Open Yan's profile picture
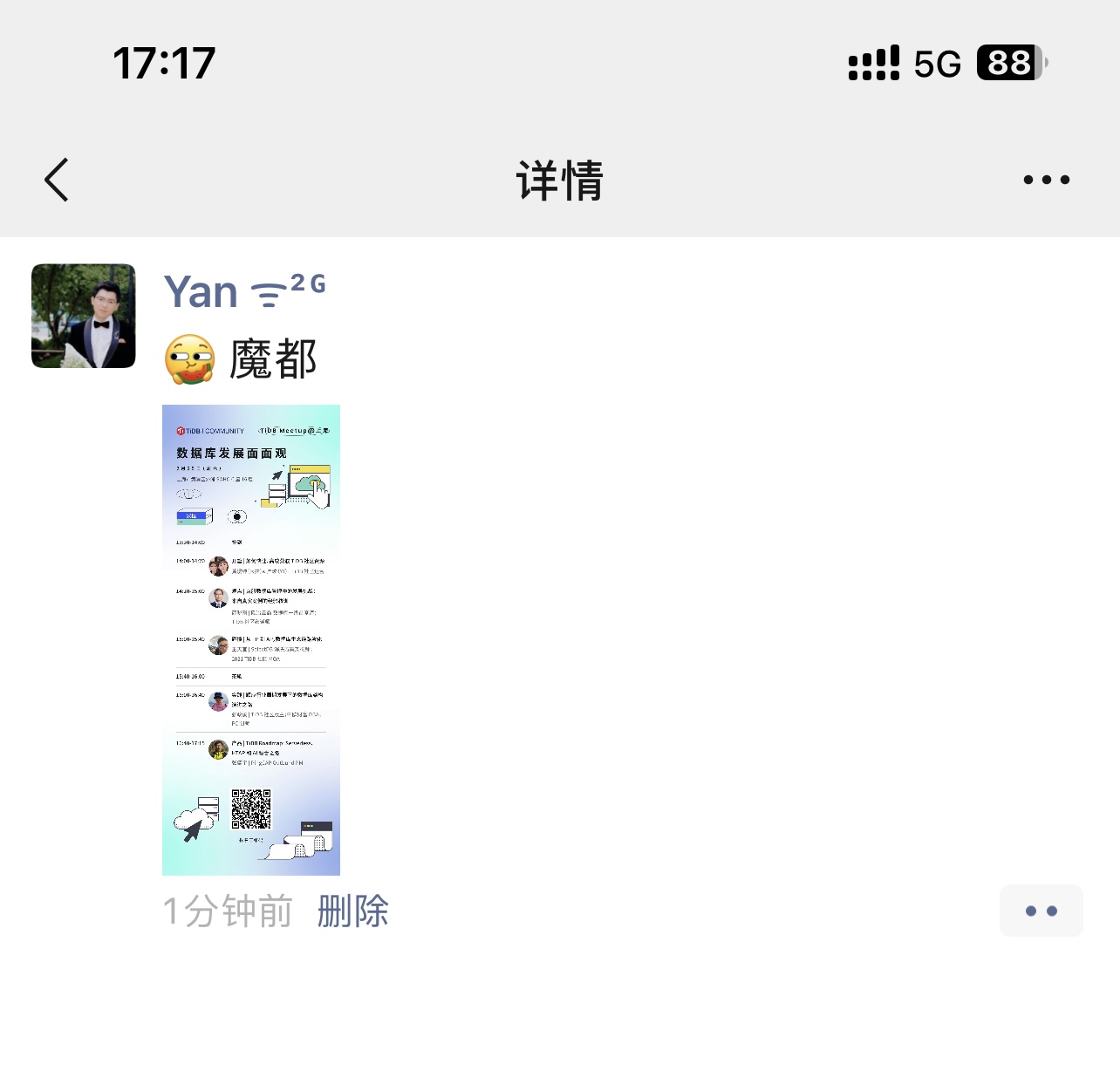 point(84,316)
